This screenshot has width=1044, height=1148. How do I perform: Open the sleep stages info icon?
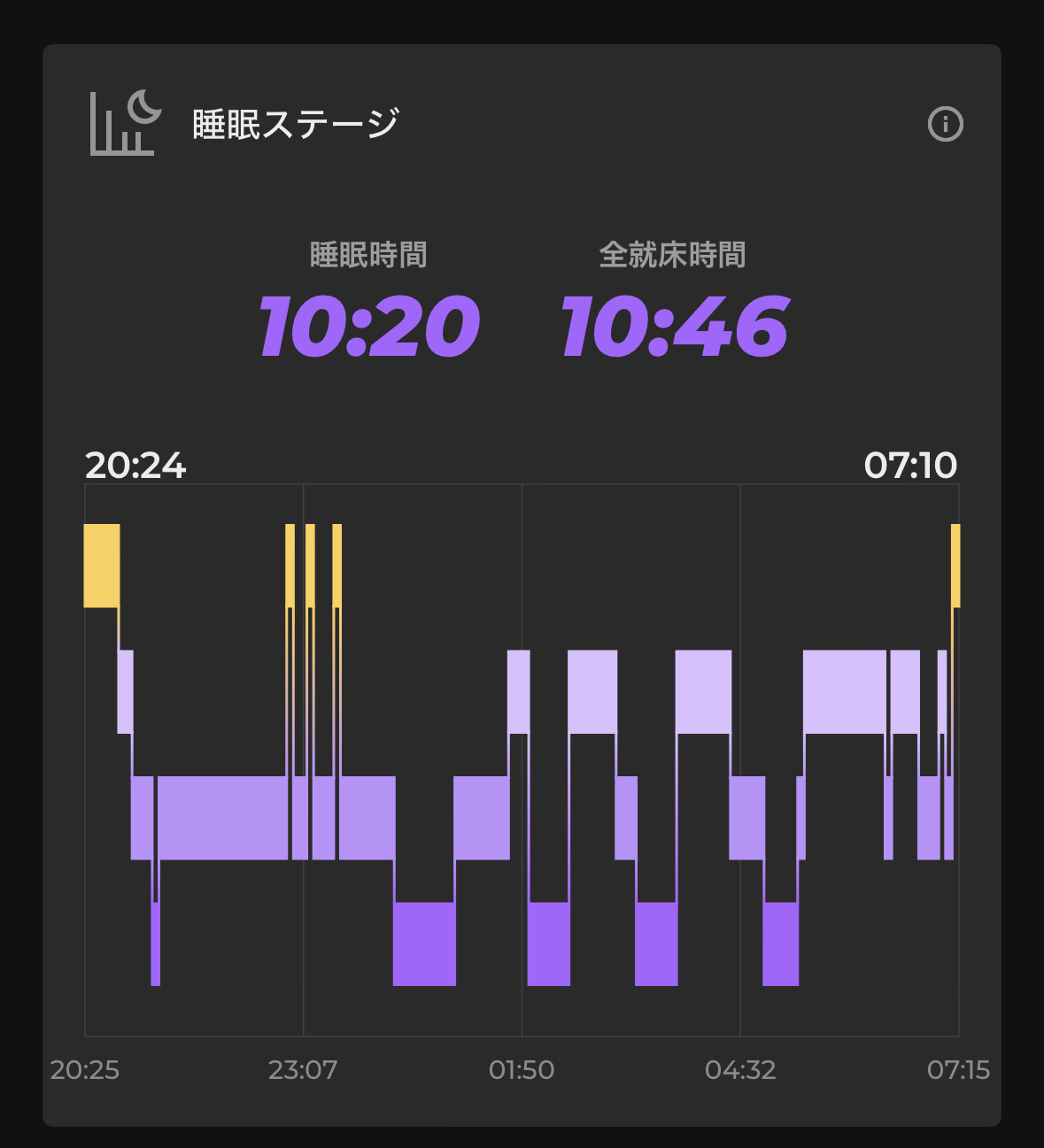click(x=945, y=124)
